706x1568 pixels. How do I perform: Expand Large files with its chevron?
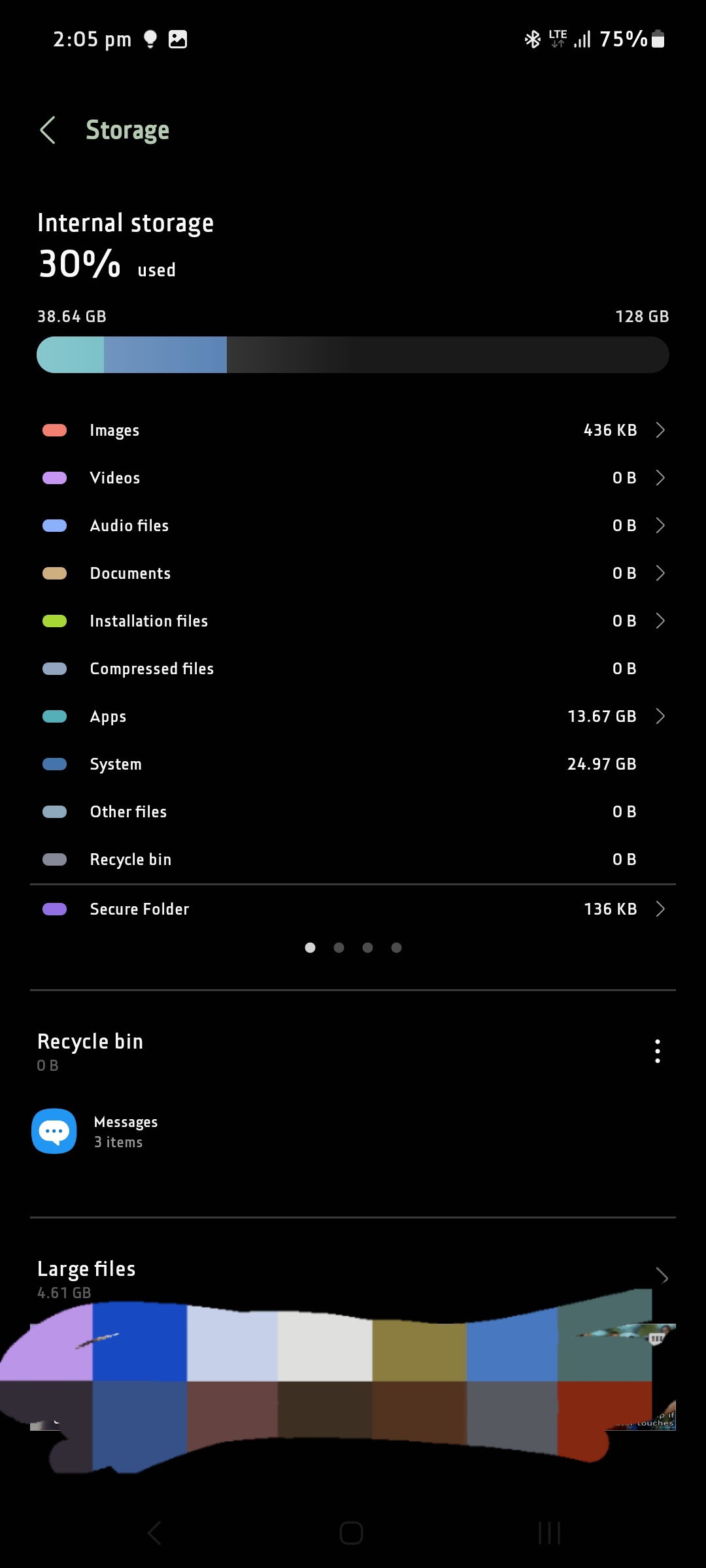pyautogui.click(x=662, y=1277)
